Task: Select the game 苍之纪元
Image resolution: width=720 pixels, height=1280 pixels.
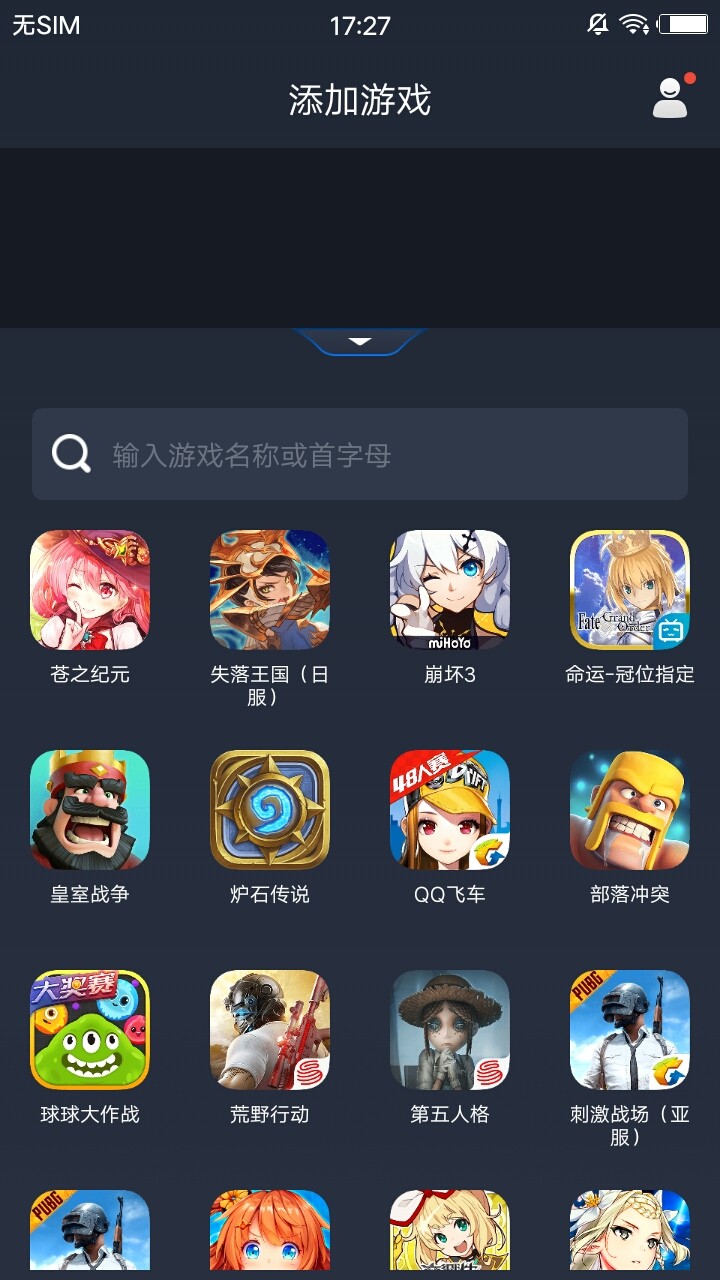Action: (90, 590)
